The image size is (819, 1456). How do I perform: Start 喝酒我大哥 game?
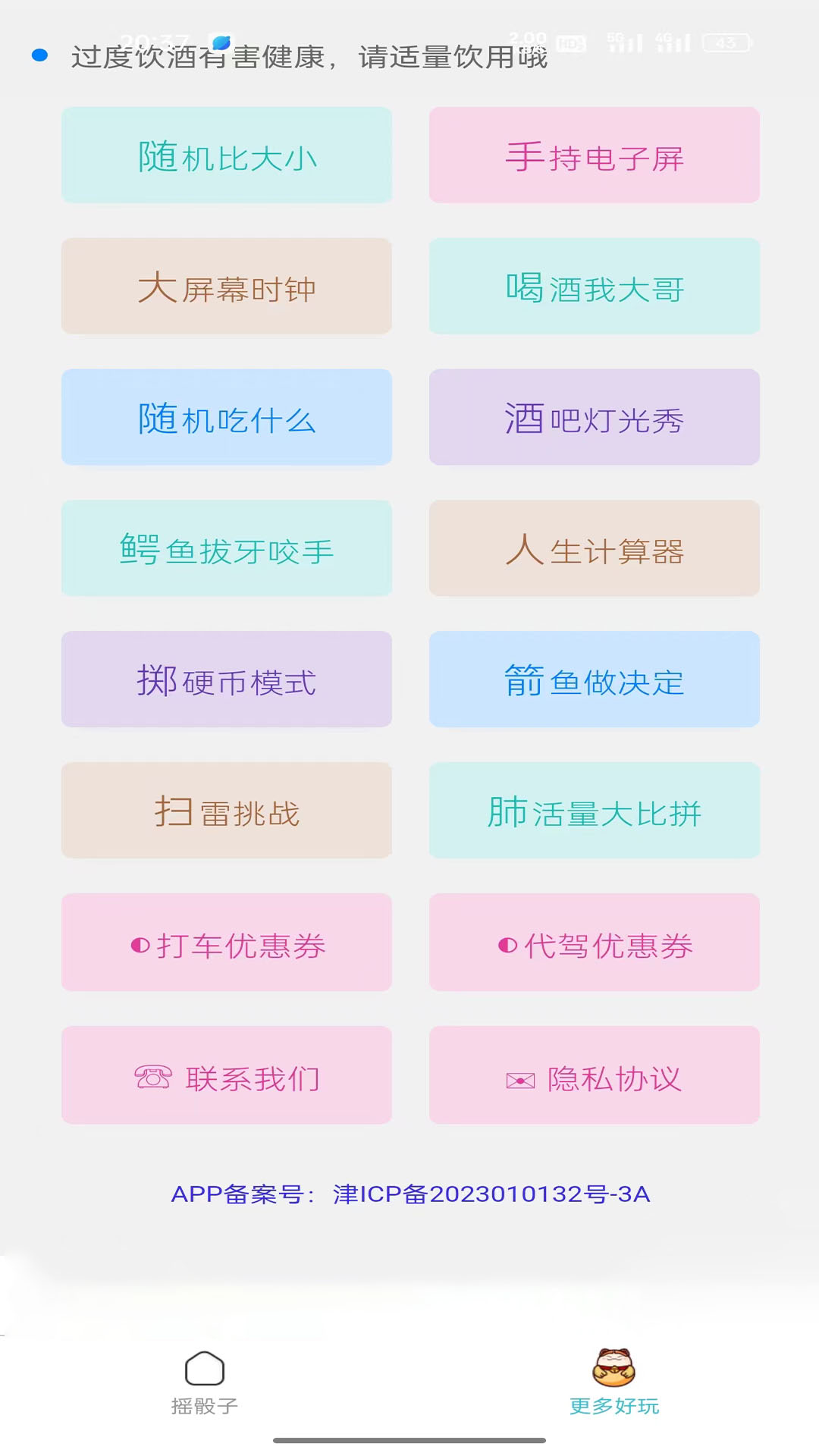(593, 286)
